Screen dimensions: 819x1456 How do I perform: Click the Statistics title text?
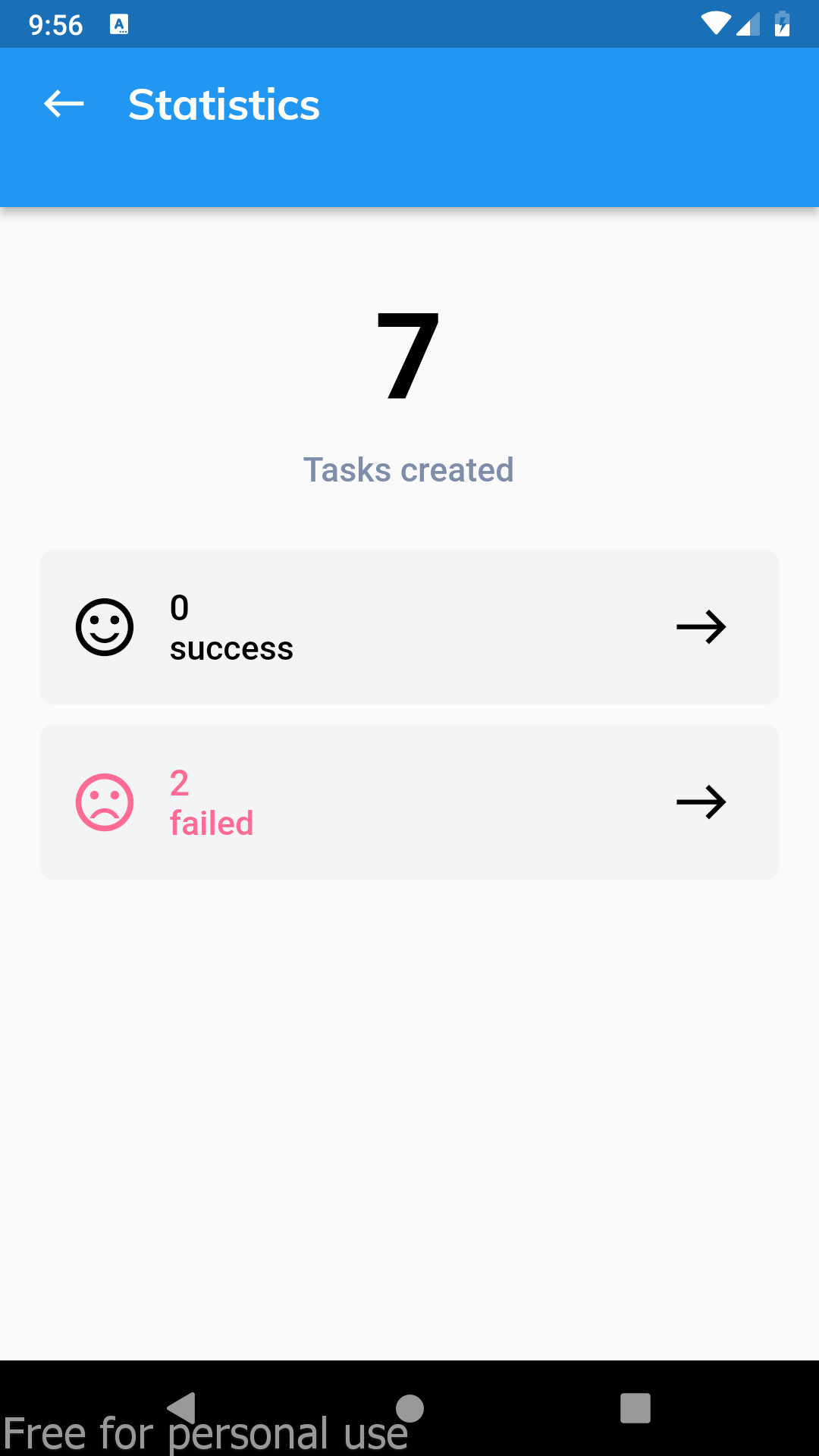click(224, 105)
